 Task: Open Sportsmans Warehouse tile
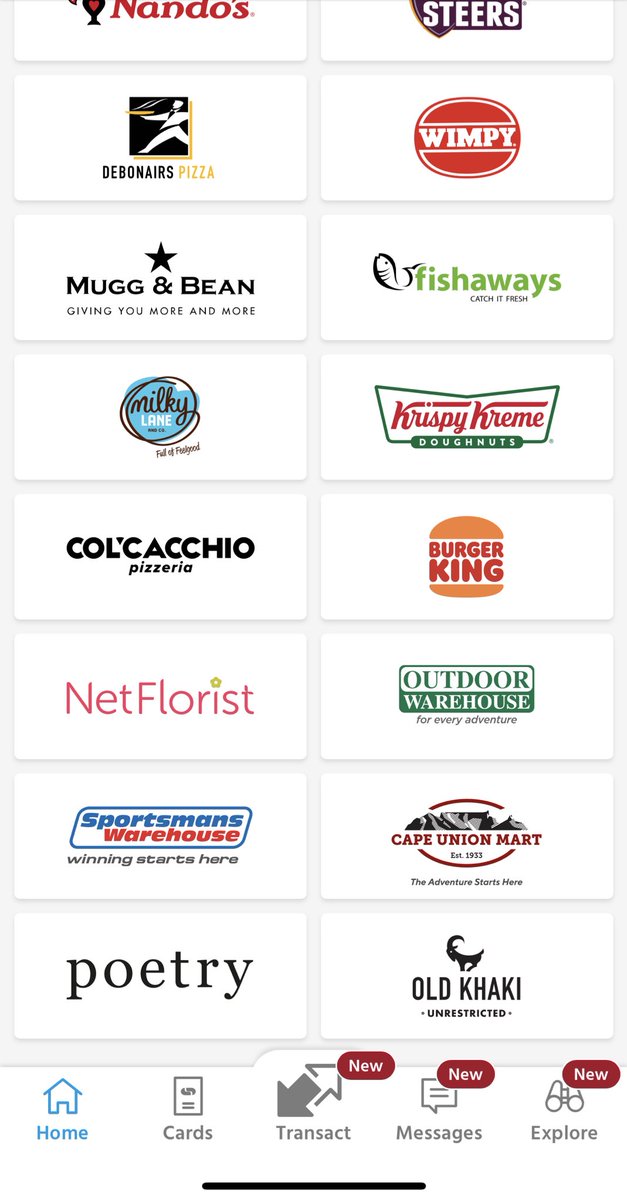point(160,835)
